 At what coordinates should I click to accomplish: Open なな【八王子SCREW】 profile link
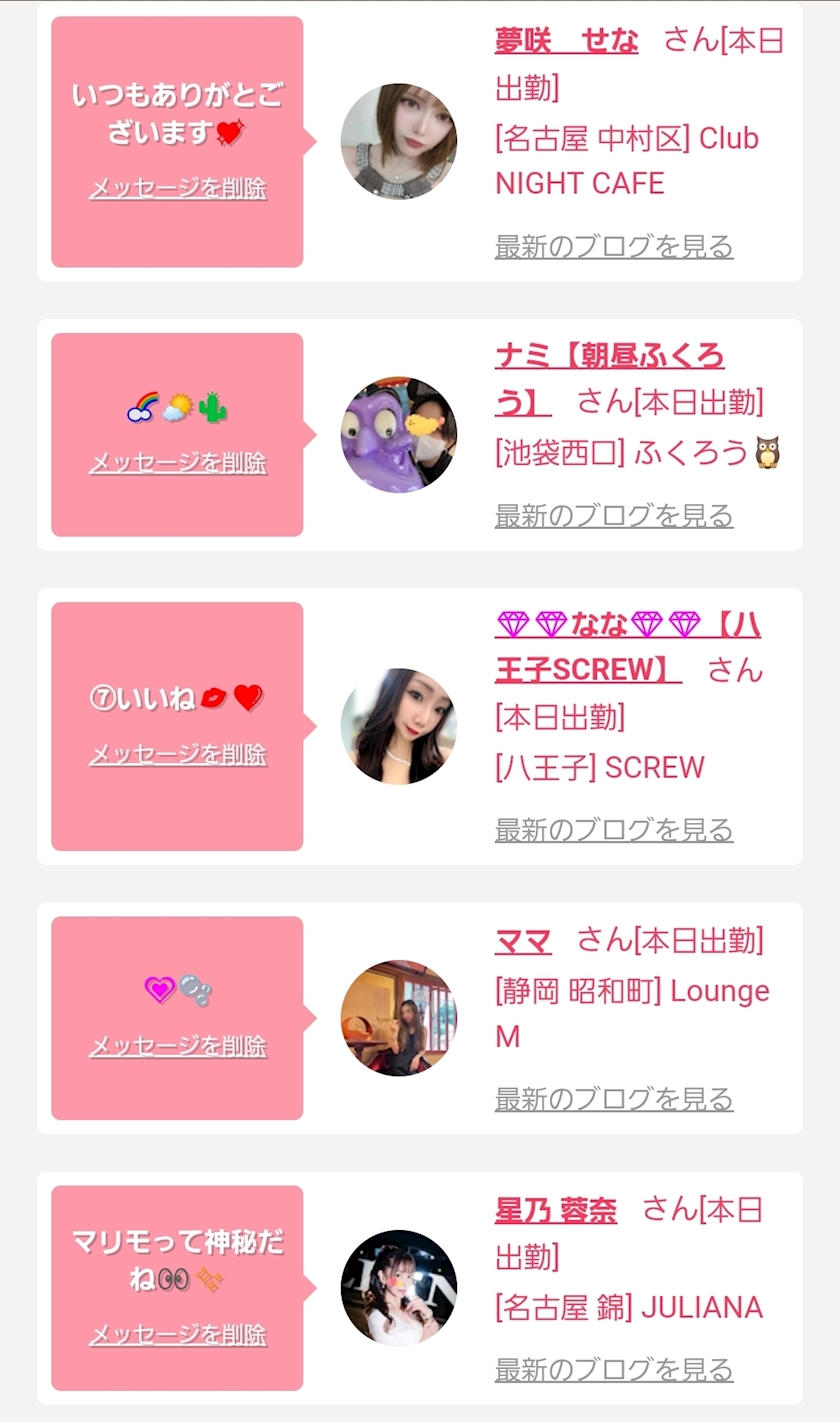(x=627, y=626)
